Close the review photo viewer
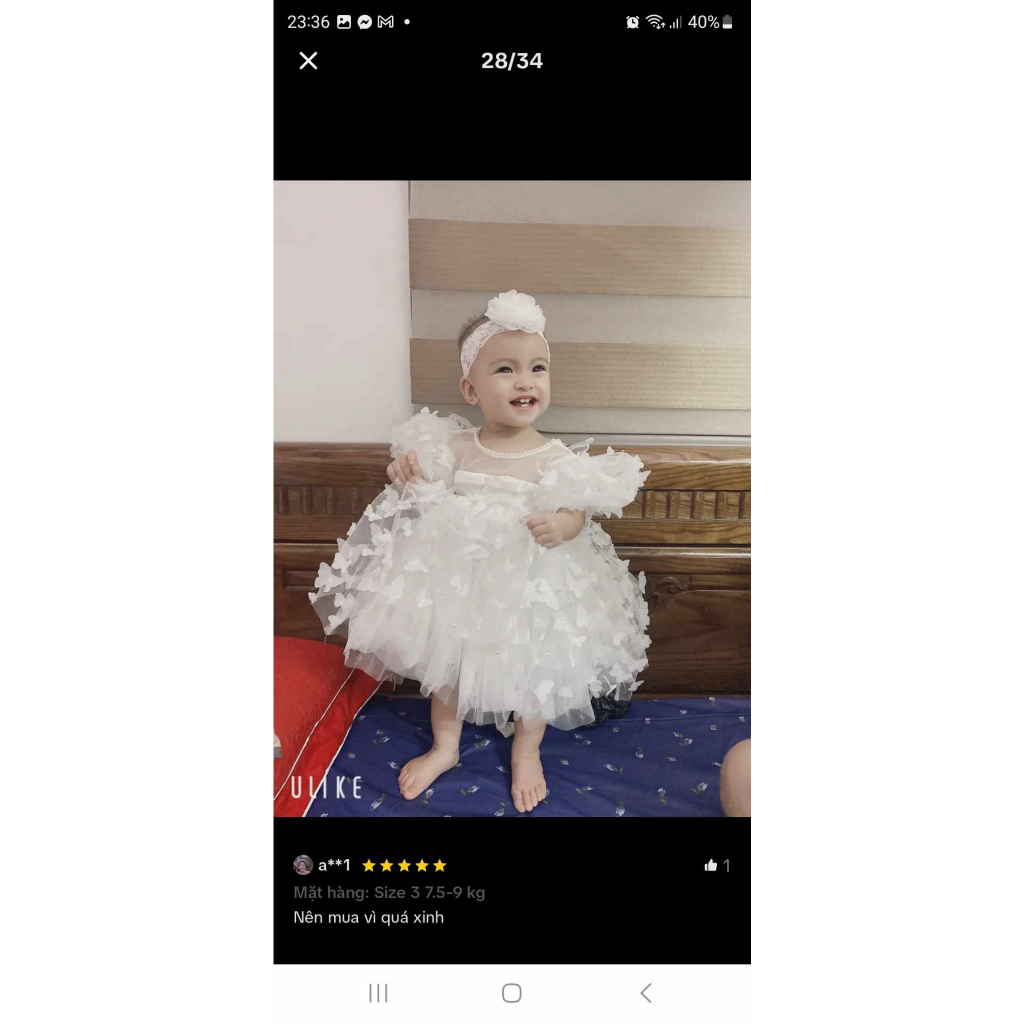This screenshot has width=1024, height=1024. tap(308, 61)
